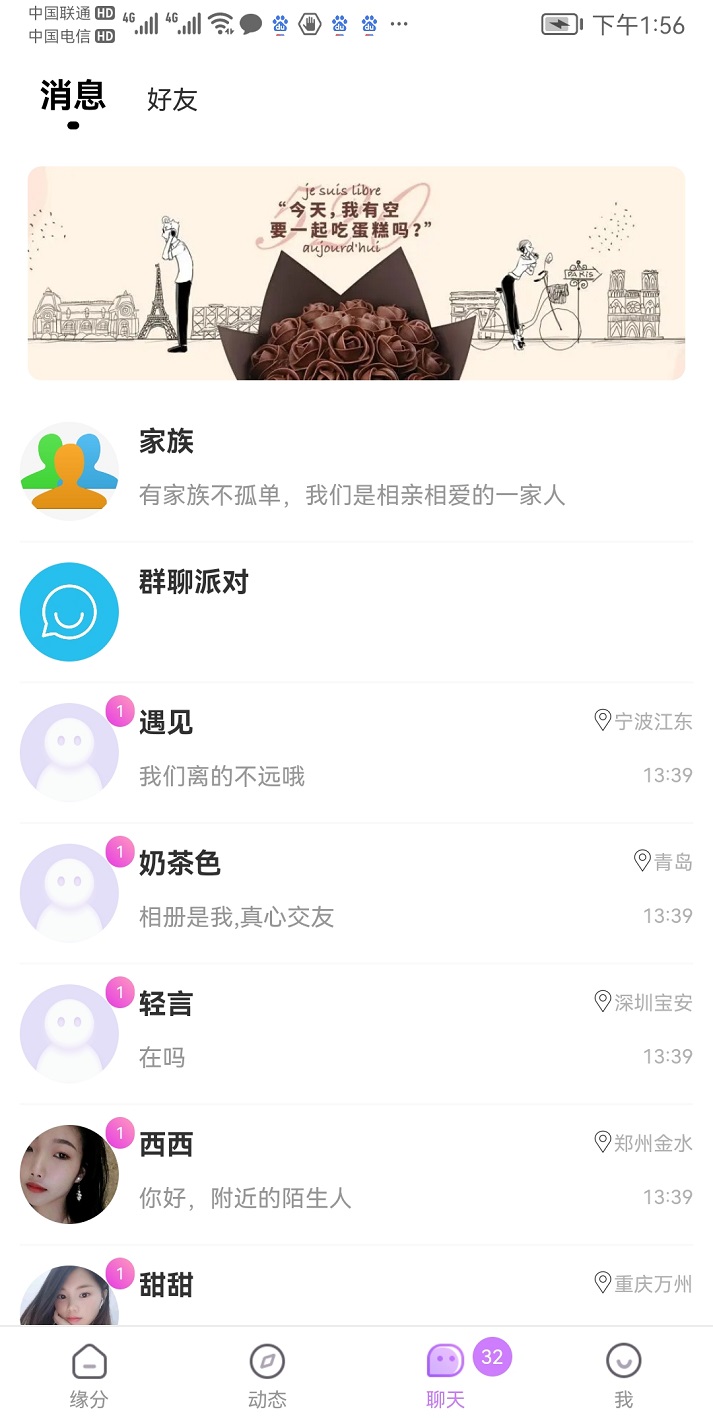This screenshot has width=713, height=1426.
Task: Enter 群聊派对
Action: [356, 611]
